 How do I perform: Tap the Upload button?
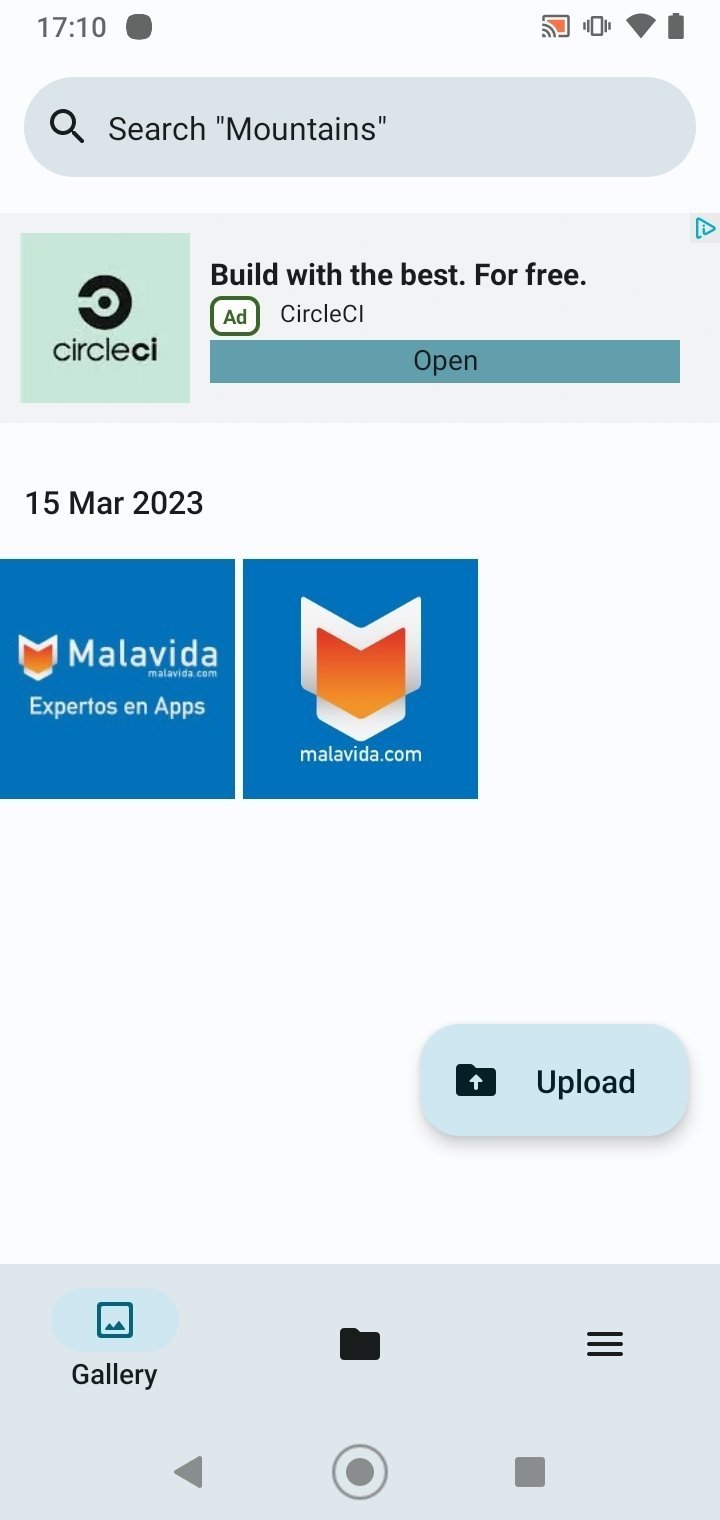pyautogui.click(x=554, y=1080)
